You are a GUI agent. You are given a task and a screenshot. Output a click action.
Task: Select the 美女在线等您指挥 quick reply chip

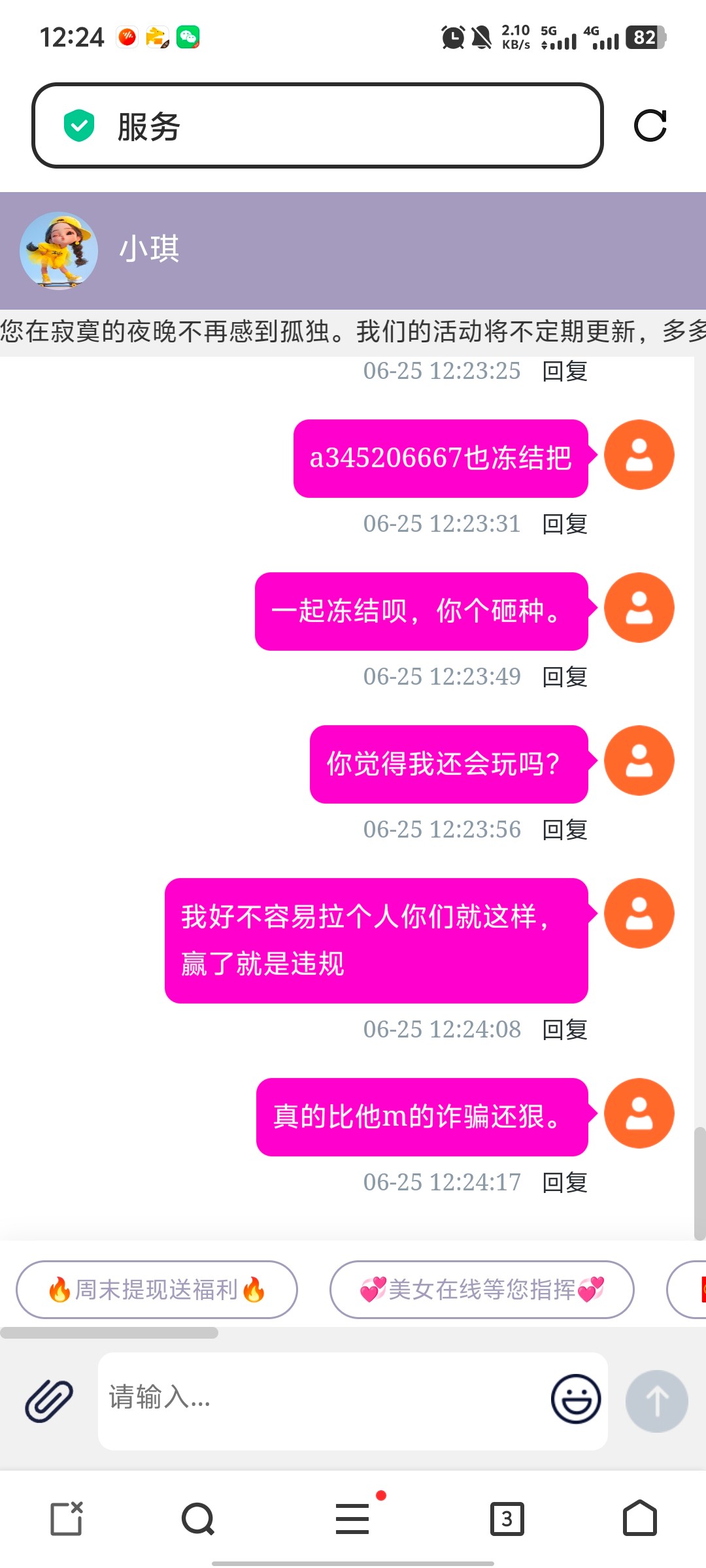482,1288
